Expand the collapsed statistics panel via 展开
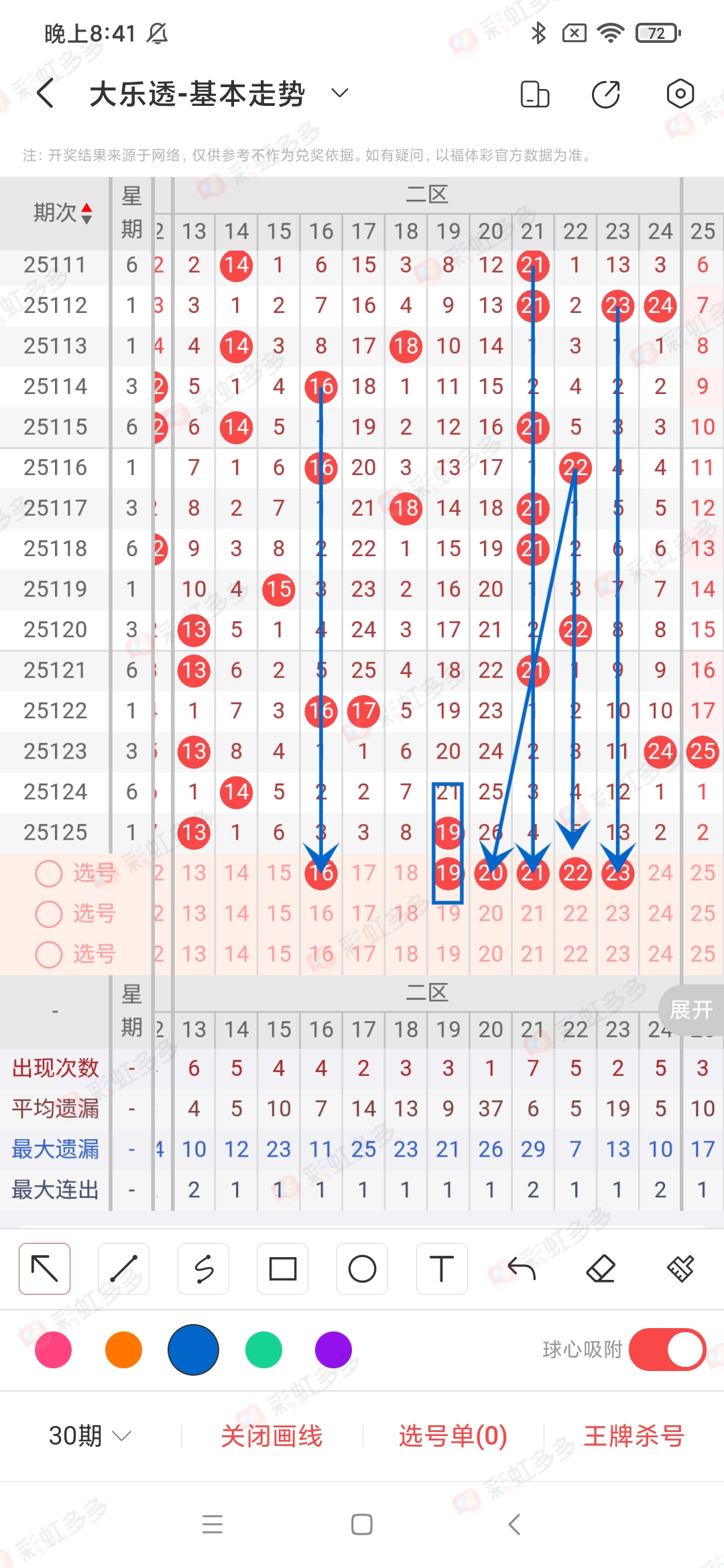Screen dimensions: 724x1568 [x=690, y=1010]
